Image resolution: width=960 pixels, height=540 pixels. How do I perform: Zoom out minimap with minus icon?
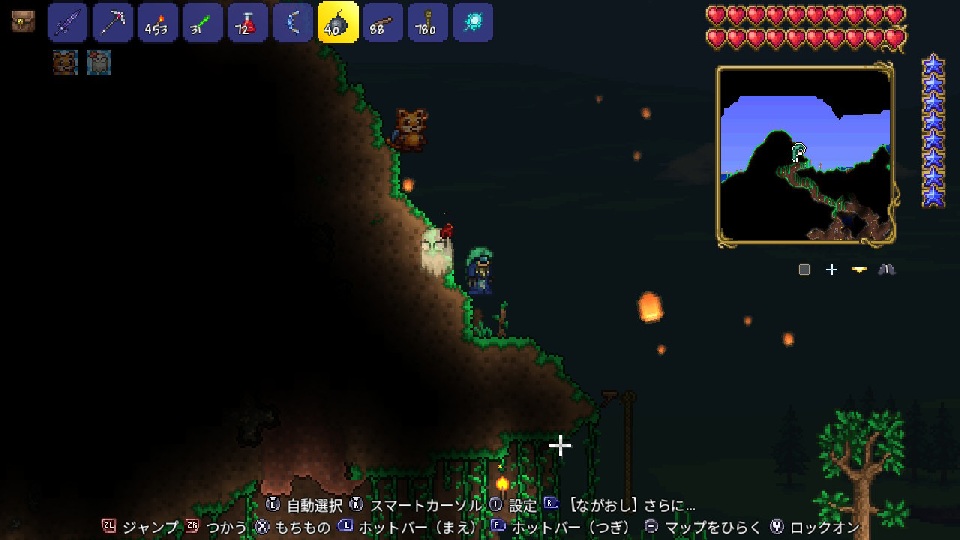(858, 270)
